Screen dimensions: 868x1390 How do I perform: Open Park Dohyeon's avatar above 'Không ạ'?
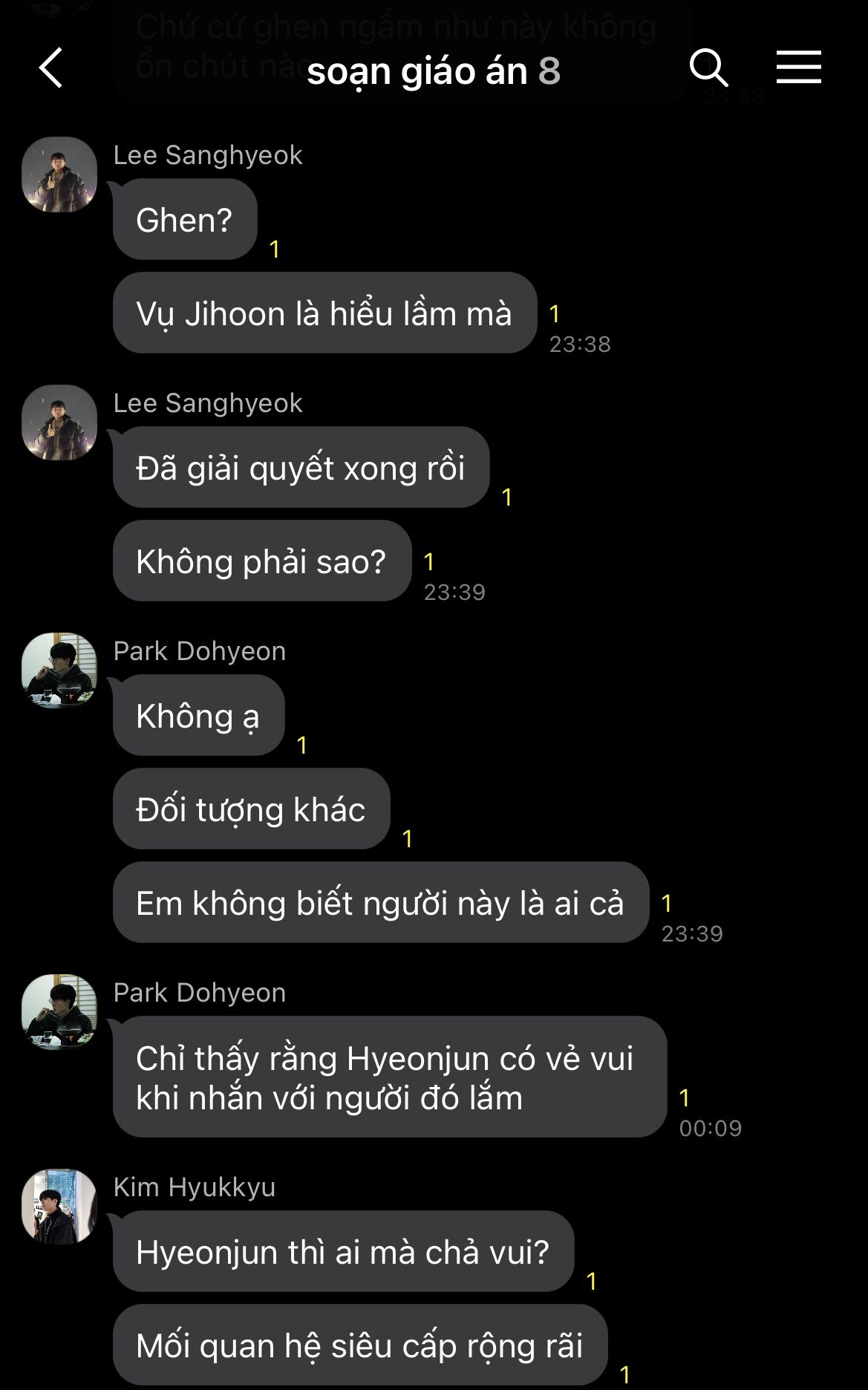click(59, 670)
